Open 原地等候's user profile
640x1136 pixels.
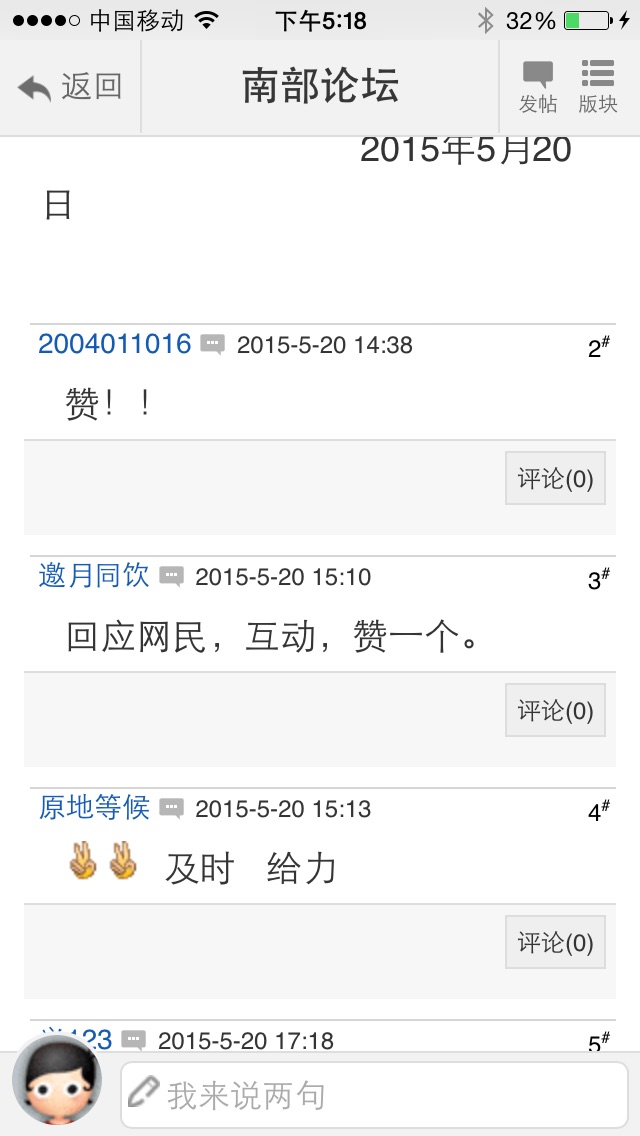94,808
